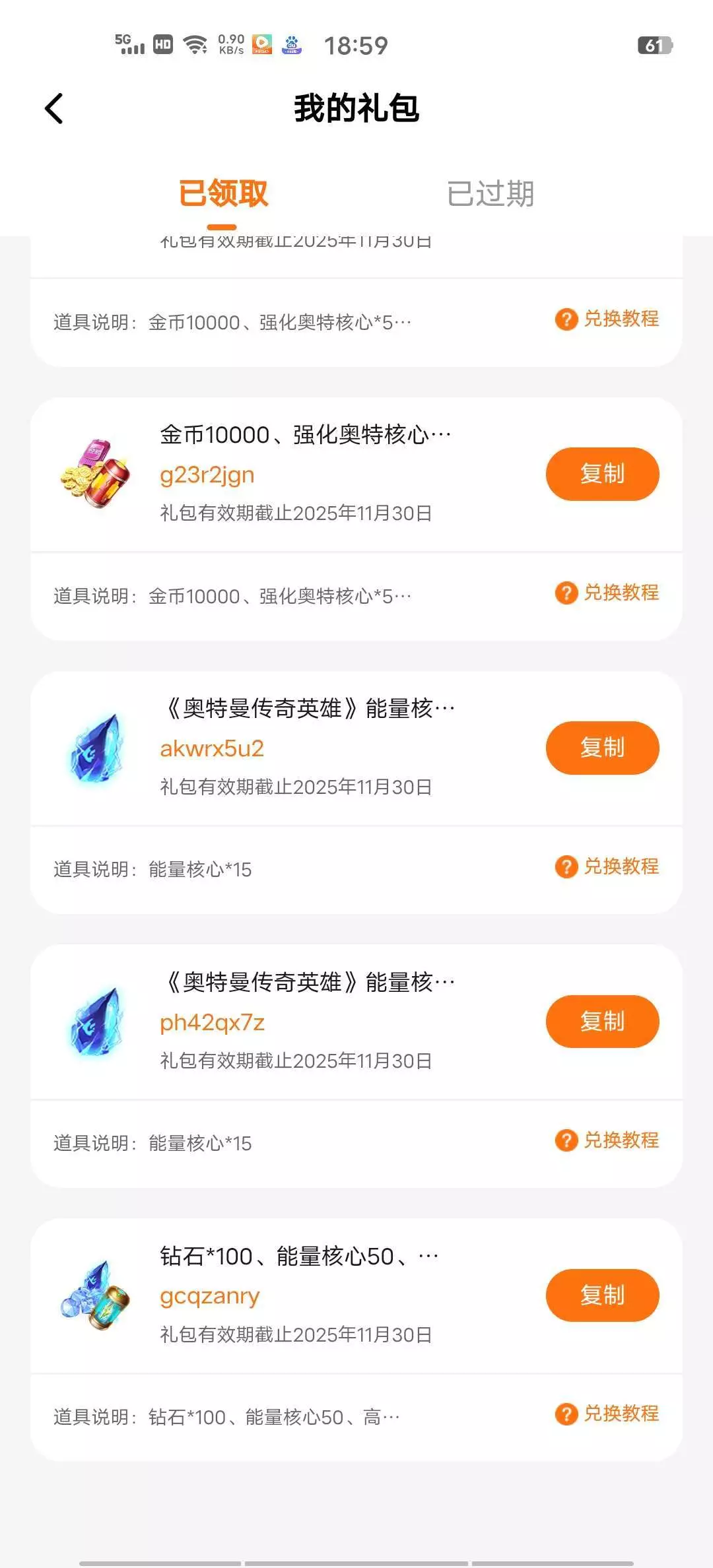Copy gift code g23r2jgn
The width and height of the screenshot is (713, 1568).
[602, 474]
